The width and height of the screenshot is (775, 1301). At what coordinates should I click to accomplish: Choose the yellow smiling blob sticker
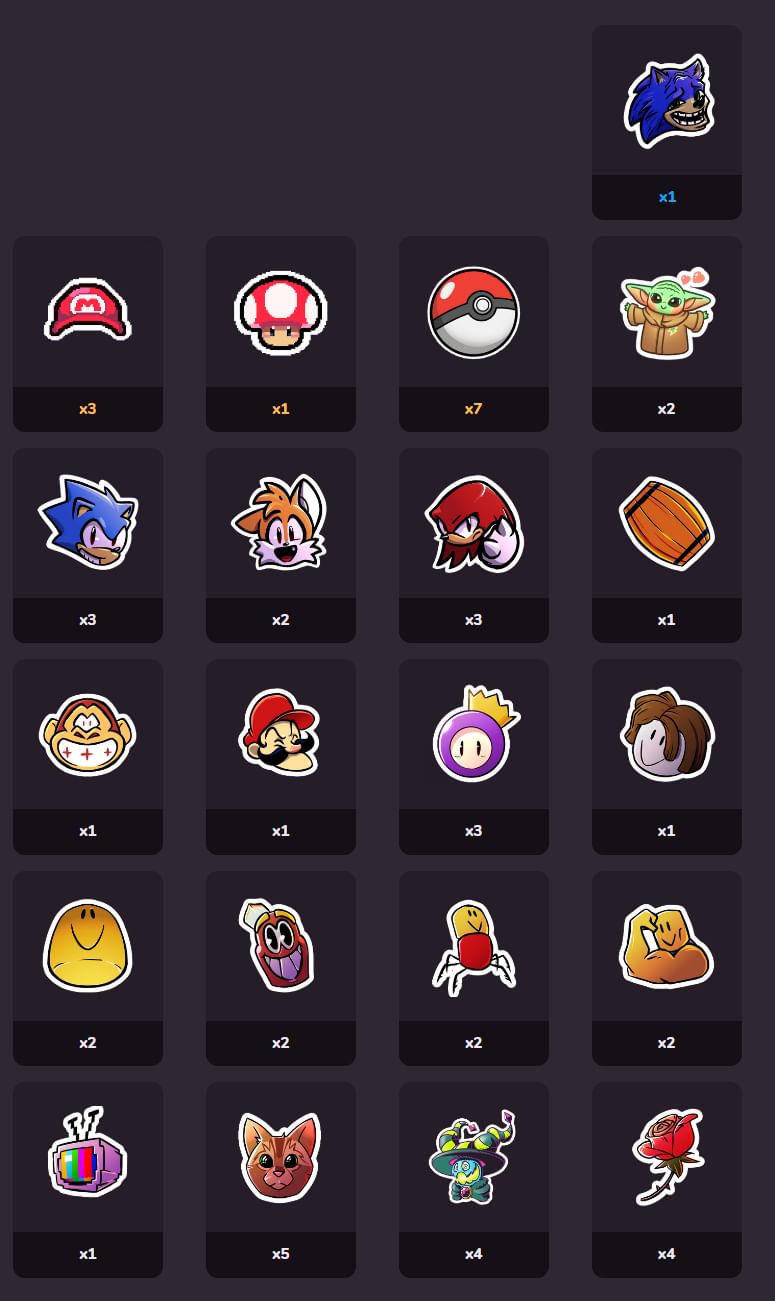pos(88,968)
